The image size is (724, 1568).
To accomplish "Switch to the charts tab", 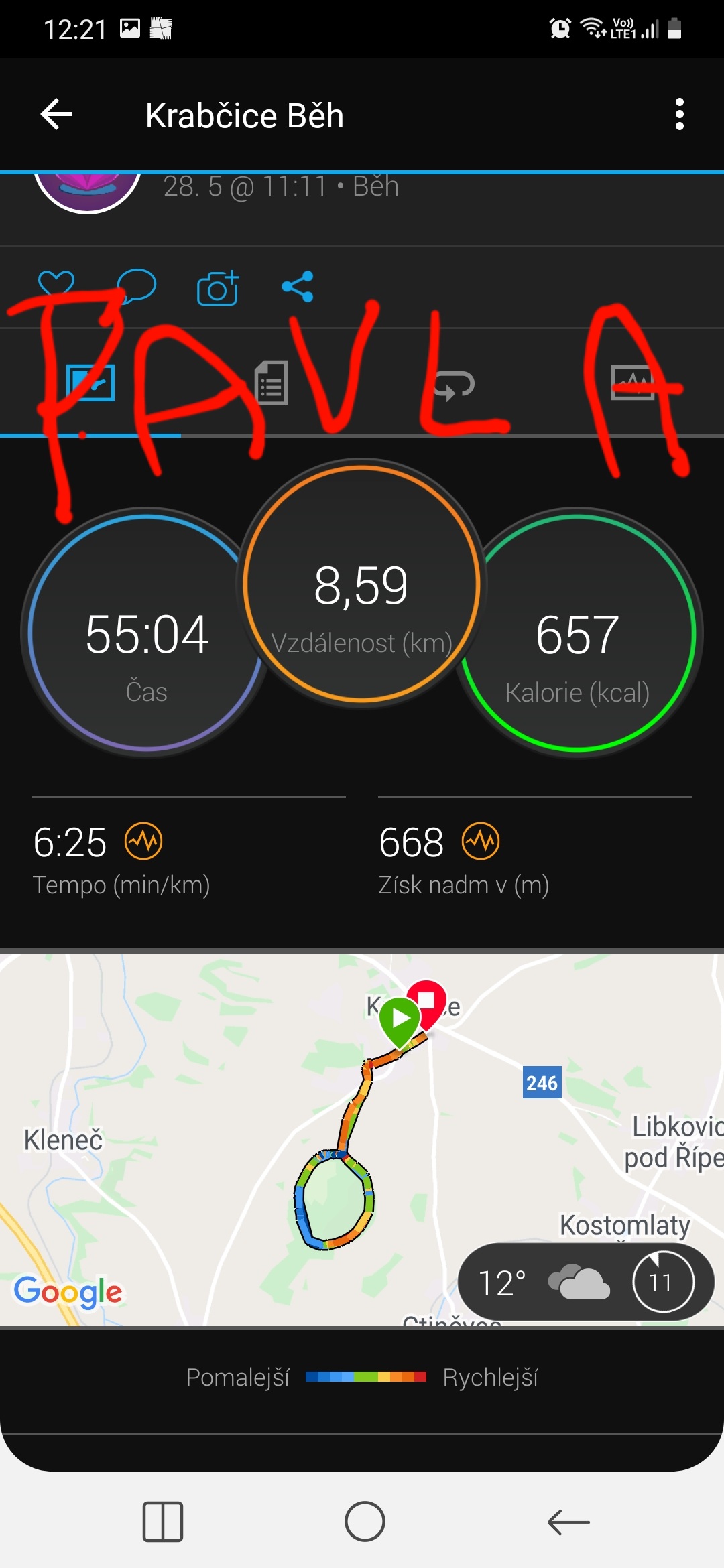I will [x=633, y=383].
